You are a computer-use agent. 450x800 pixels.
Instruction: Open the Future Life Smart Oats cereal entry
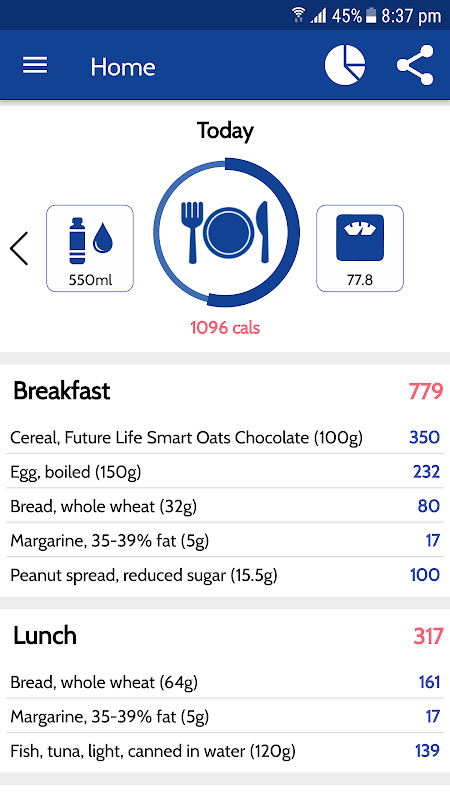click(x=225, y=437)
